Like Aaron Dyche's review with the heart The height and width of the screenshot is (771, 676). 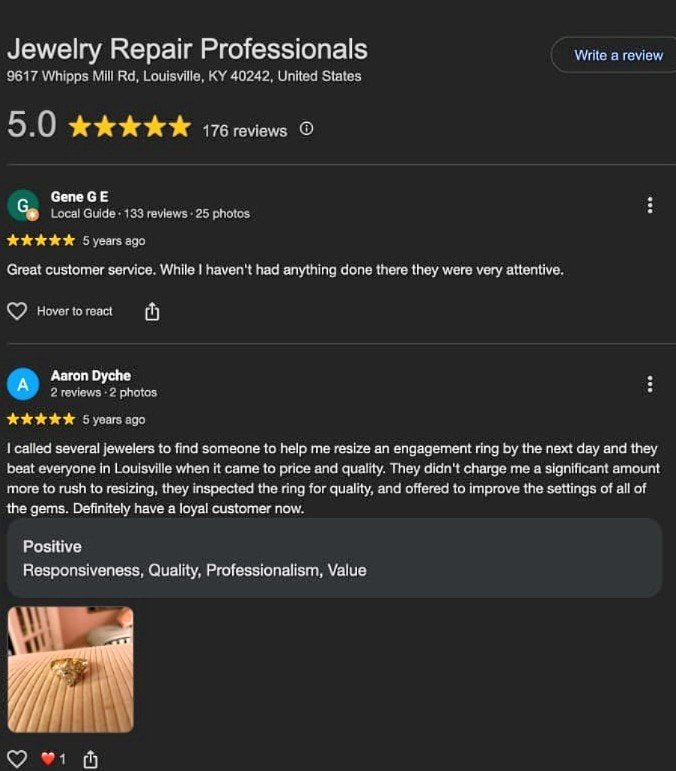pyautogui.click(x=17, y=759)
